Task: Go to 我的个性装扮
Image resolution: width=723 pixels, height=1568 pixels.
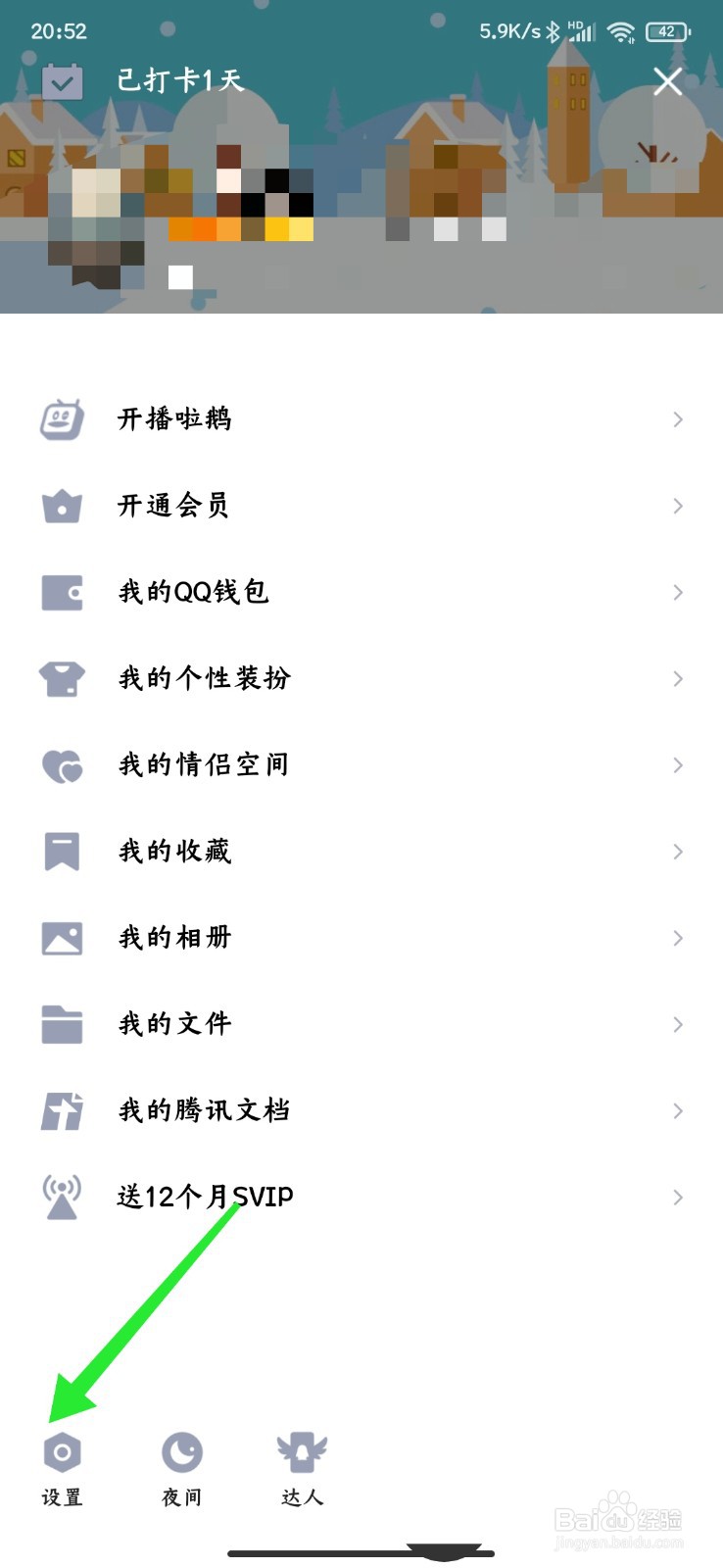Action: (361, 678)
